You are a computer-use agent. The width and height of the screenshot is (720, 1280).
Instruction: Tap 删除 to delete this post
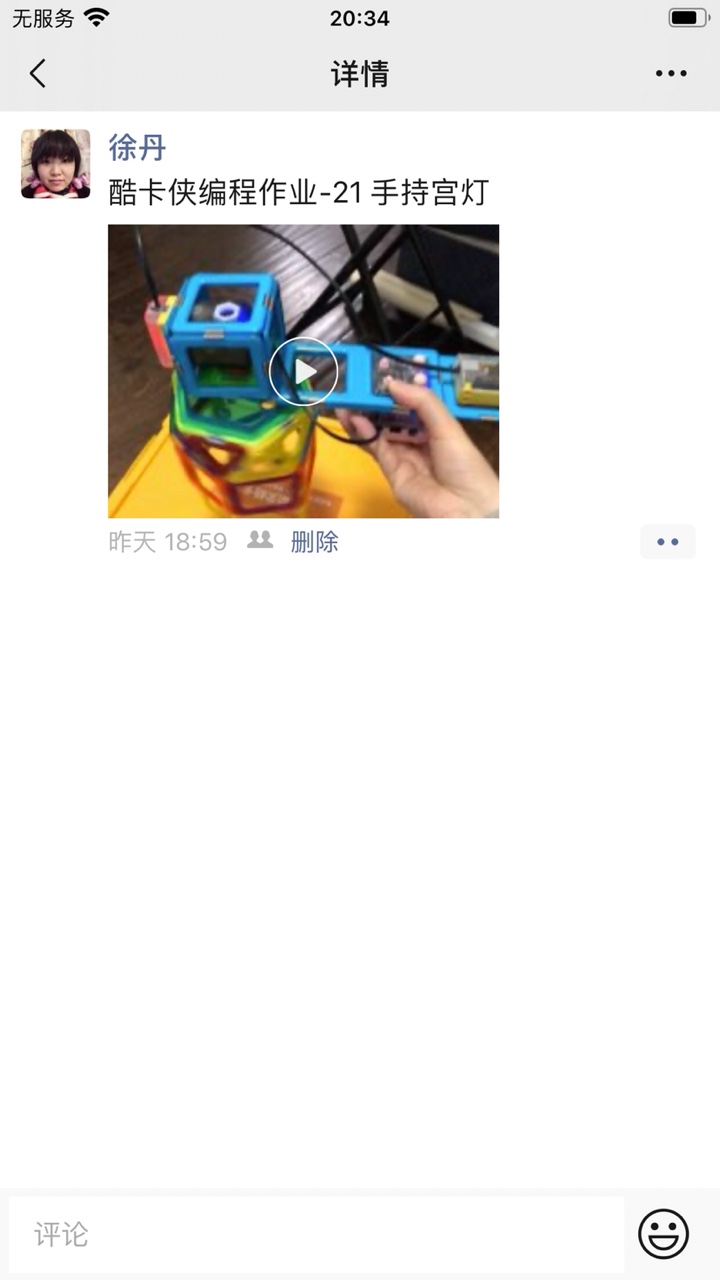point(314,542)
